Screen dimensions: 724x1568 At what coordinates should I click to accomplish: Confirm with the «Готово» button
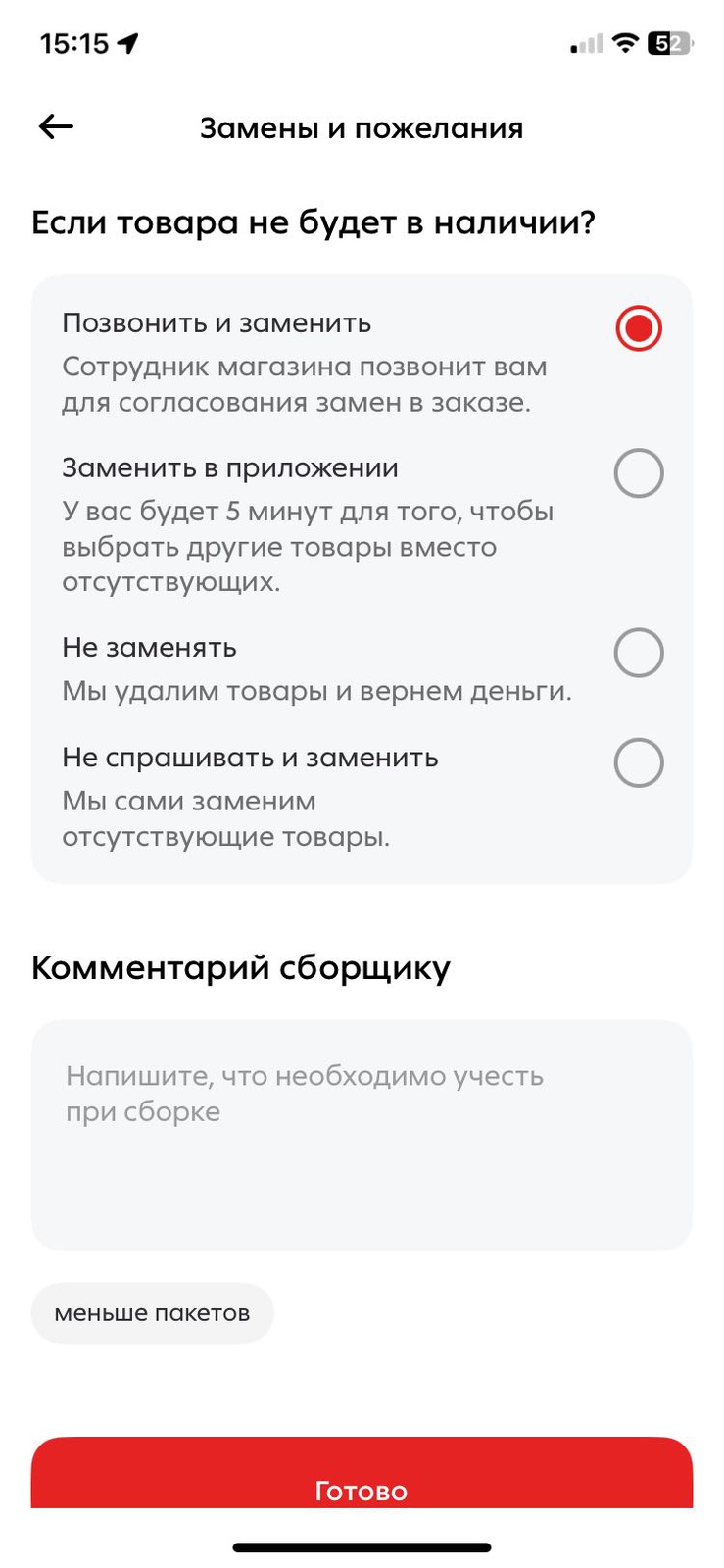(x=362, y=1480)
